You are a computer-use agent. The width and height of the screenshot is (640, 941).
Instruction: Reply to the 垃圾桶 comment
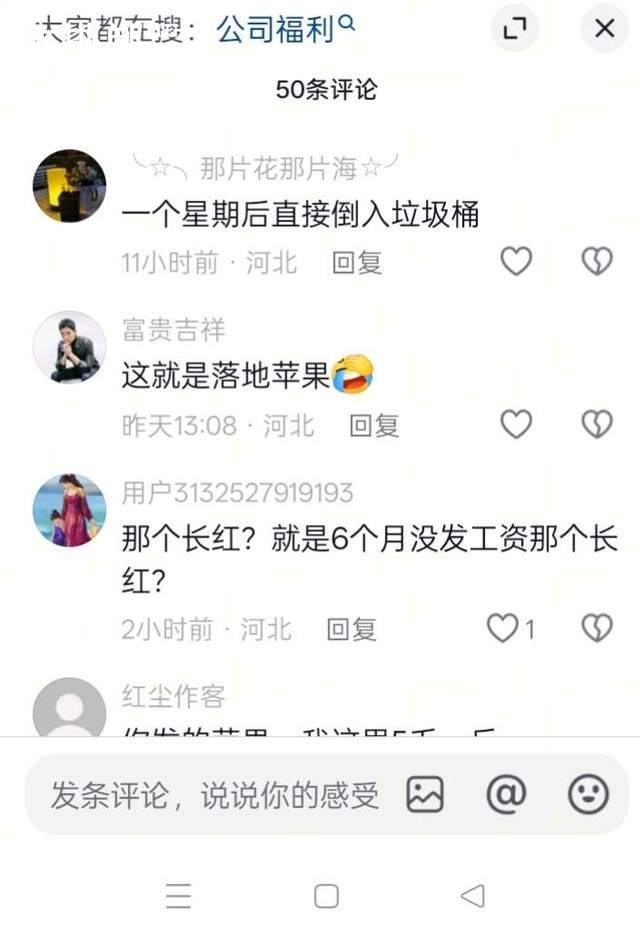click(x=357, y=263)
